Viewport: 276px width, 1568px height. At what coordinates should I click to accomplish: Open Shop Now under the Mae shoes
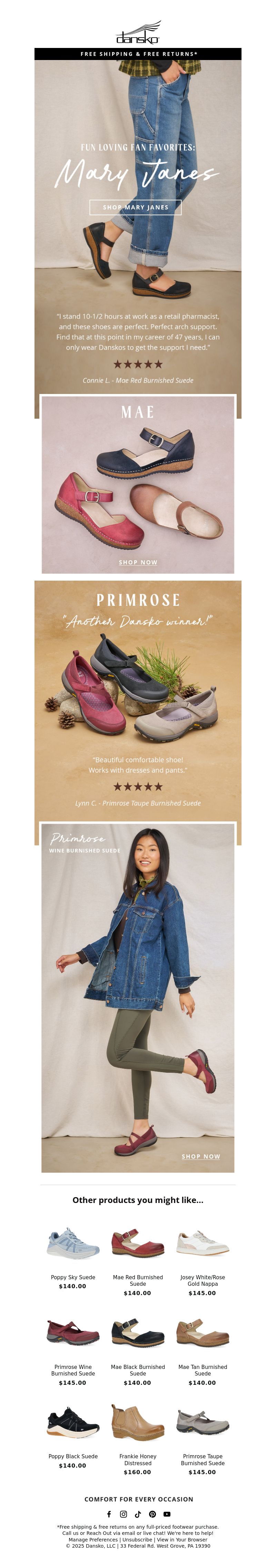(138, 562)
